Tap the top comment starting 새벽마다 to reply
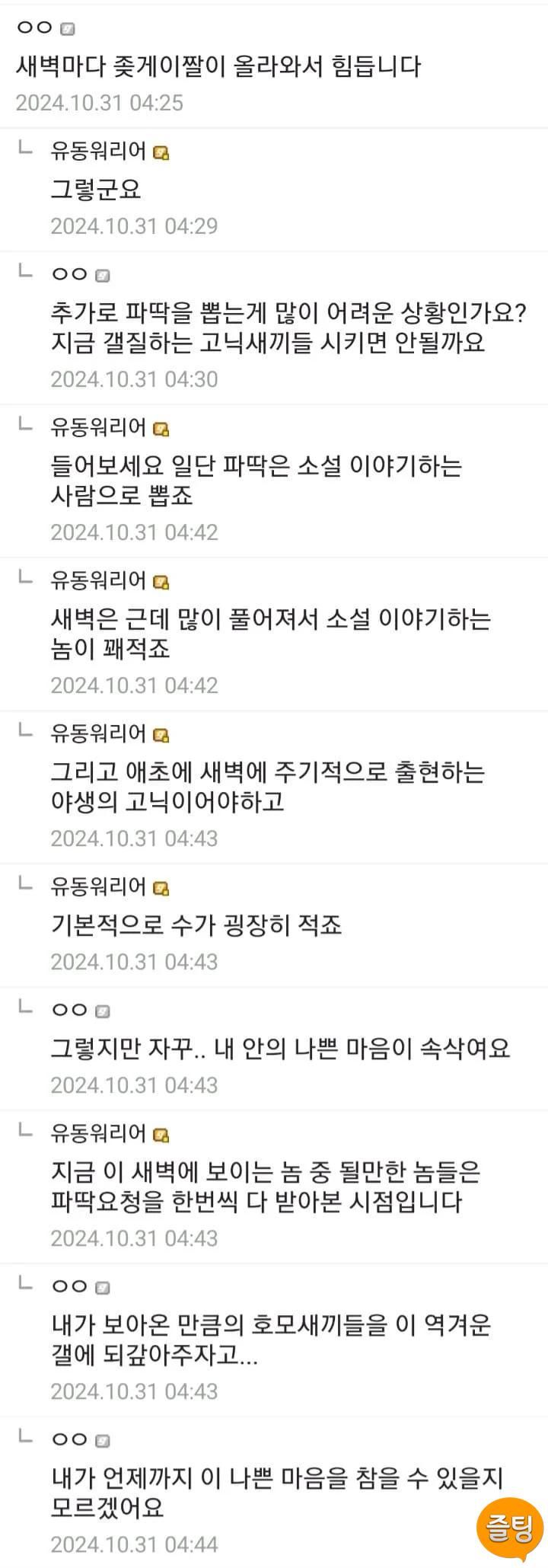548x1568 pixels. pyautogui.click(x=218, y=66)
